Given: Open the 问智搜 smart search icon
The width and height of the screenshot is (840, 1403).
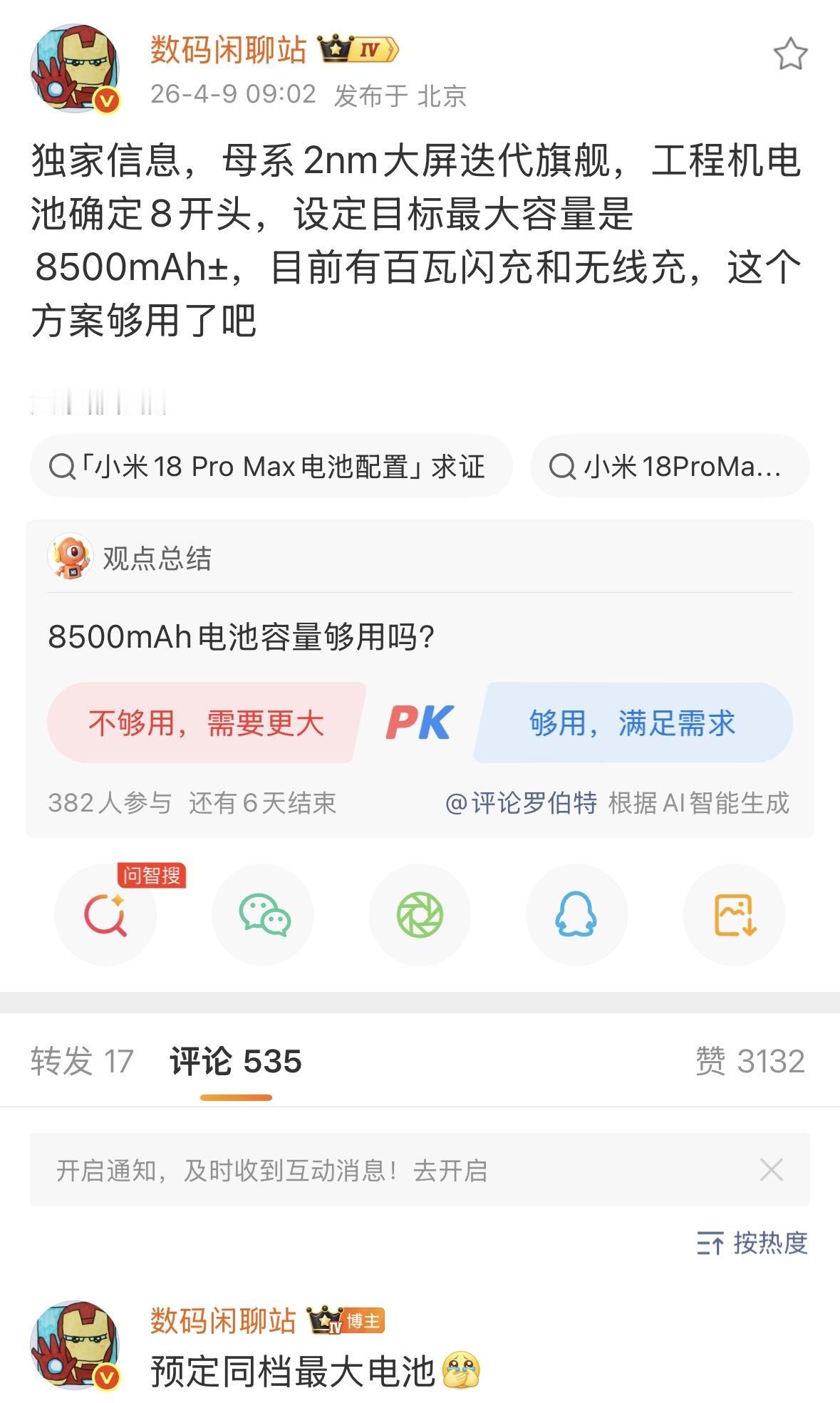Looking at the screenshot, I should click(x=105, y=916).
